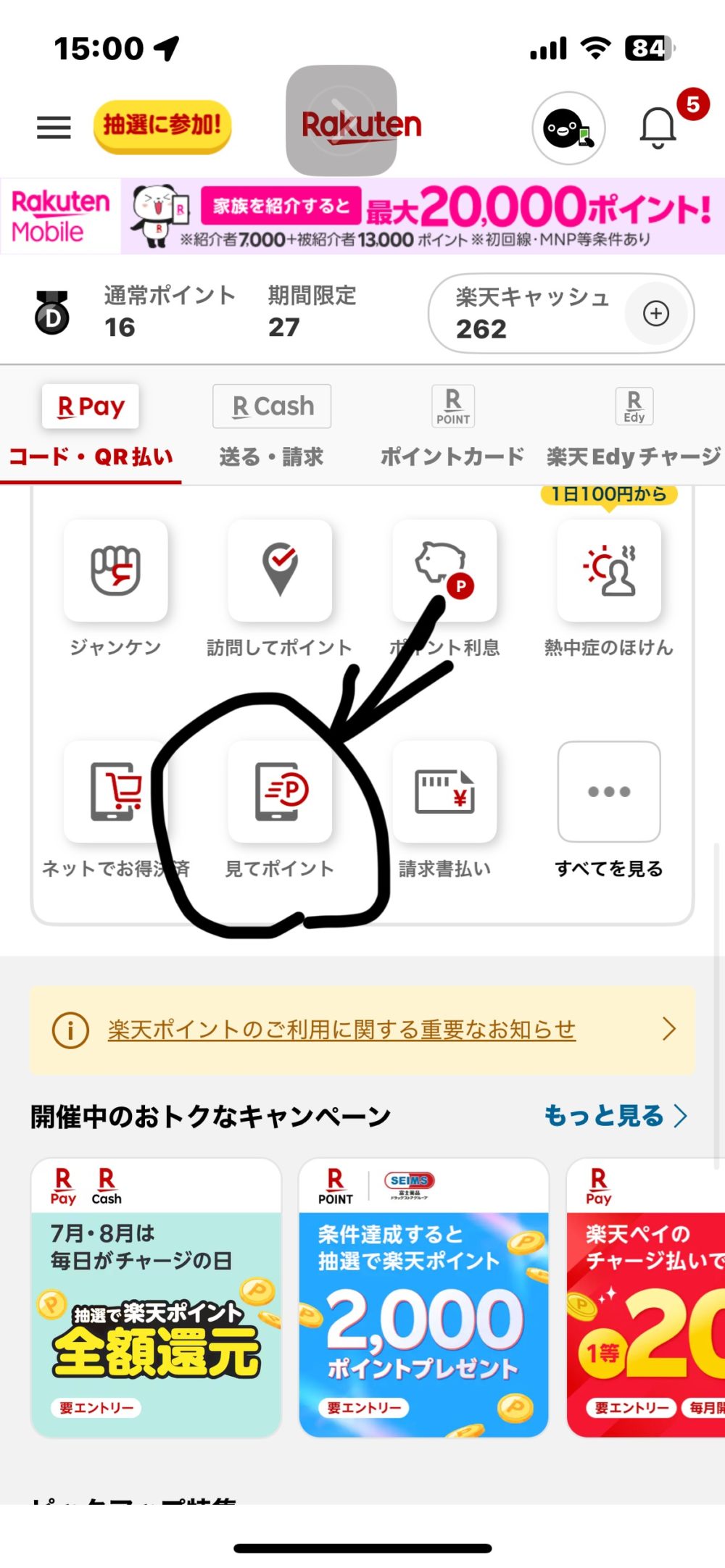
Task: Tap the 抽選に参加! button
Action: [x=162, y=126]
